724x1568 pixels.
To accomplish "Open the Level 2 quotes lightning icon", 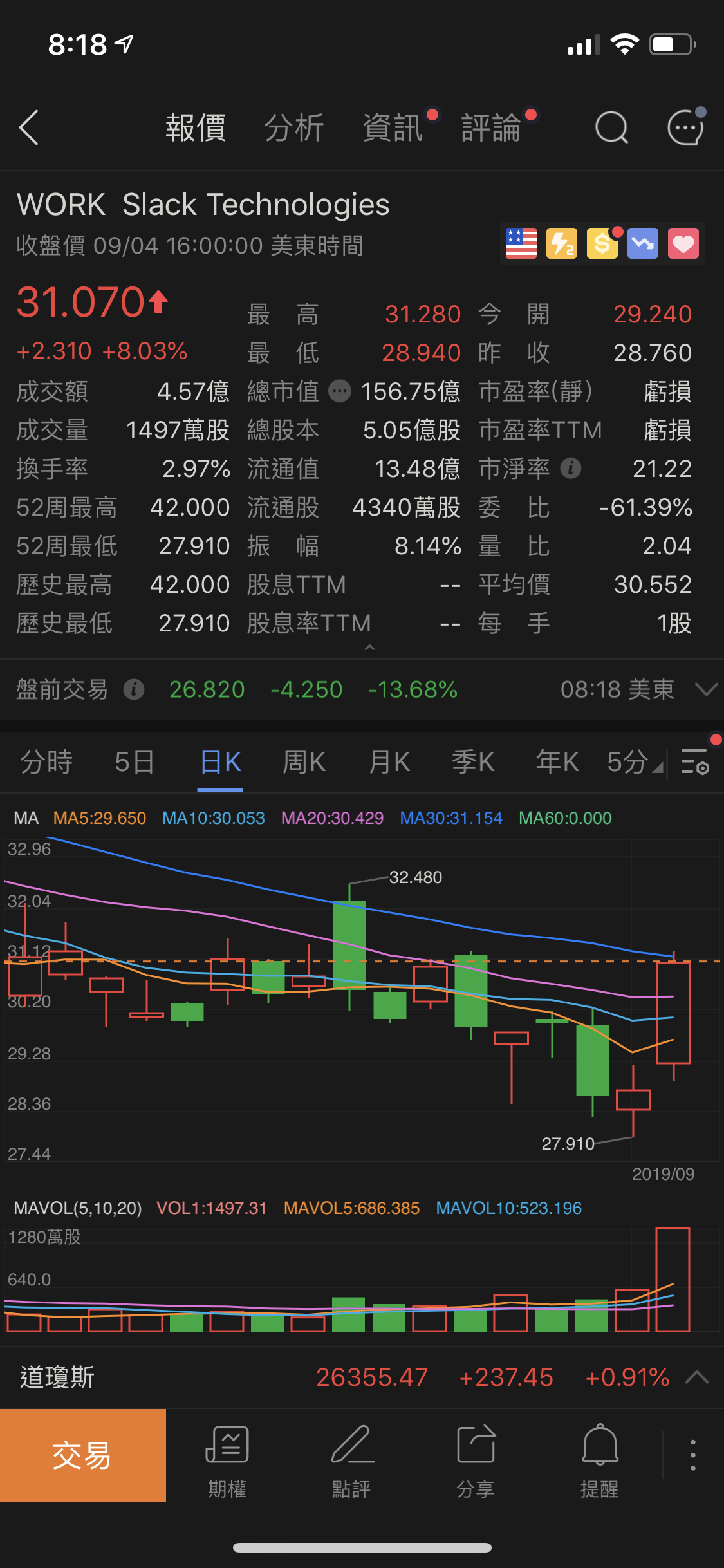I will tap(561, 243).
